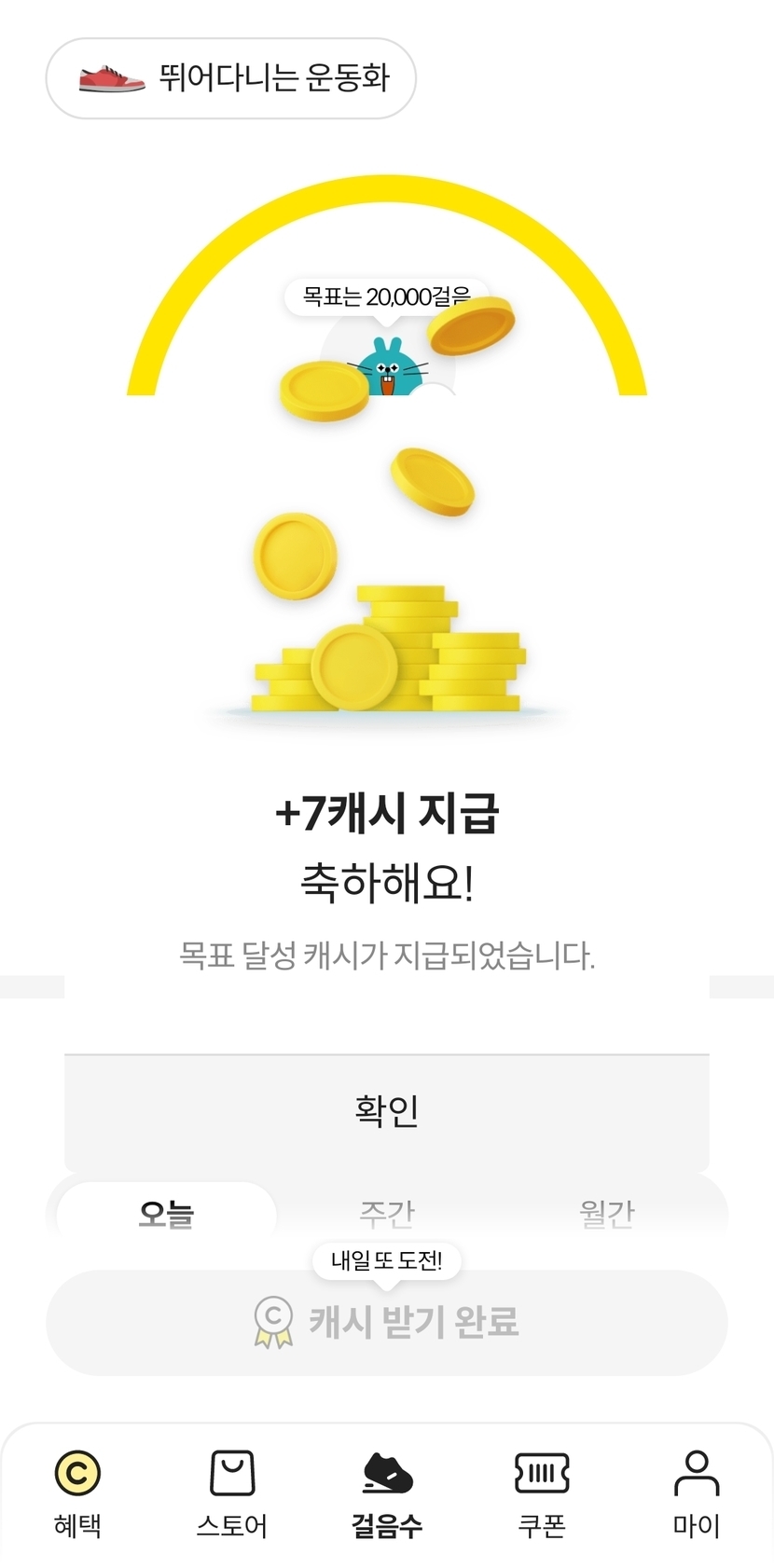This screenshot has width=774, height=1568.
Task: Tap the 캐시 받기 완료 button
Action: (386, 1322)
